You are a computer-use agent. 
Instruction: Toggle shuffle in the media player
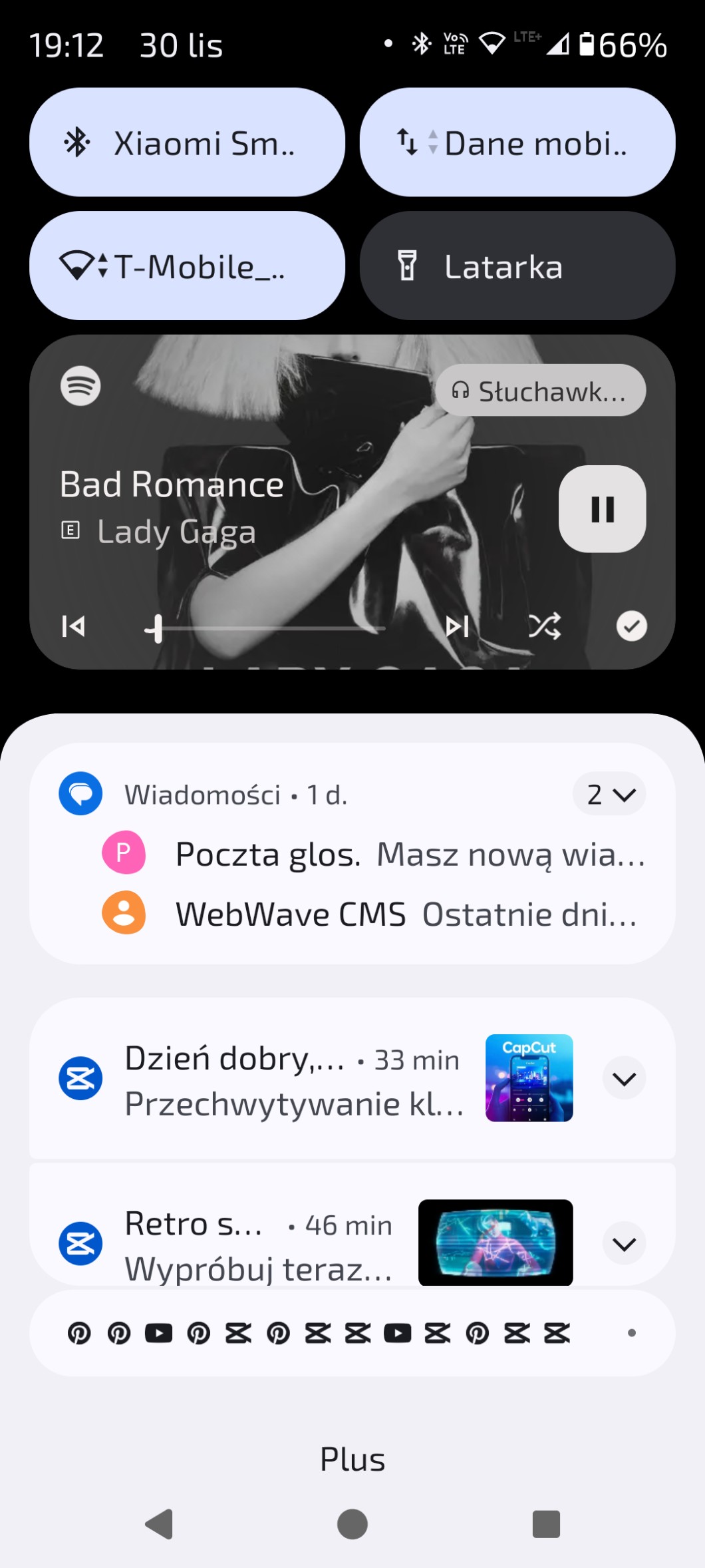pos(545,626)
